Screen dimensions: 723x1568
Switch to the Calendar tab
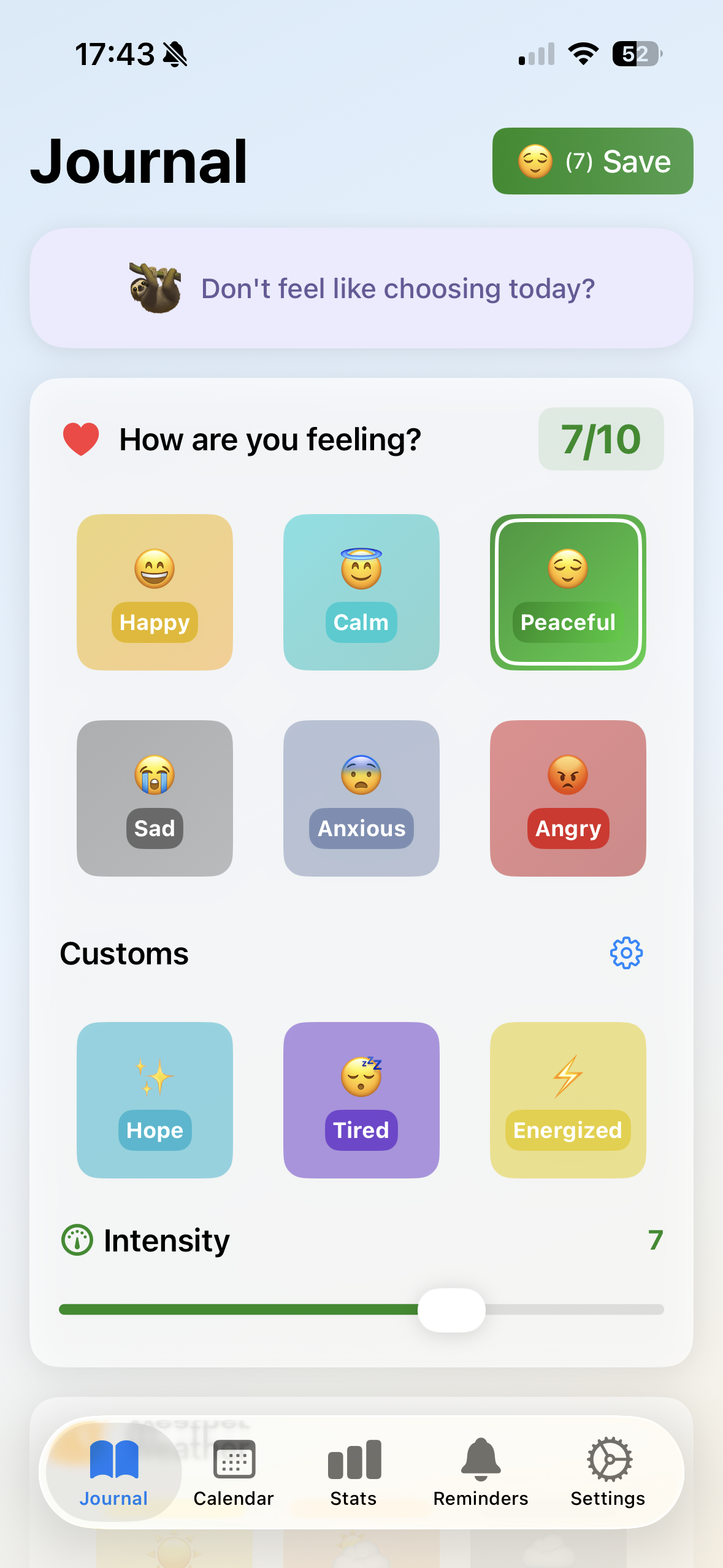click(x=234, y=1472)
